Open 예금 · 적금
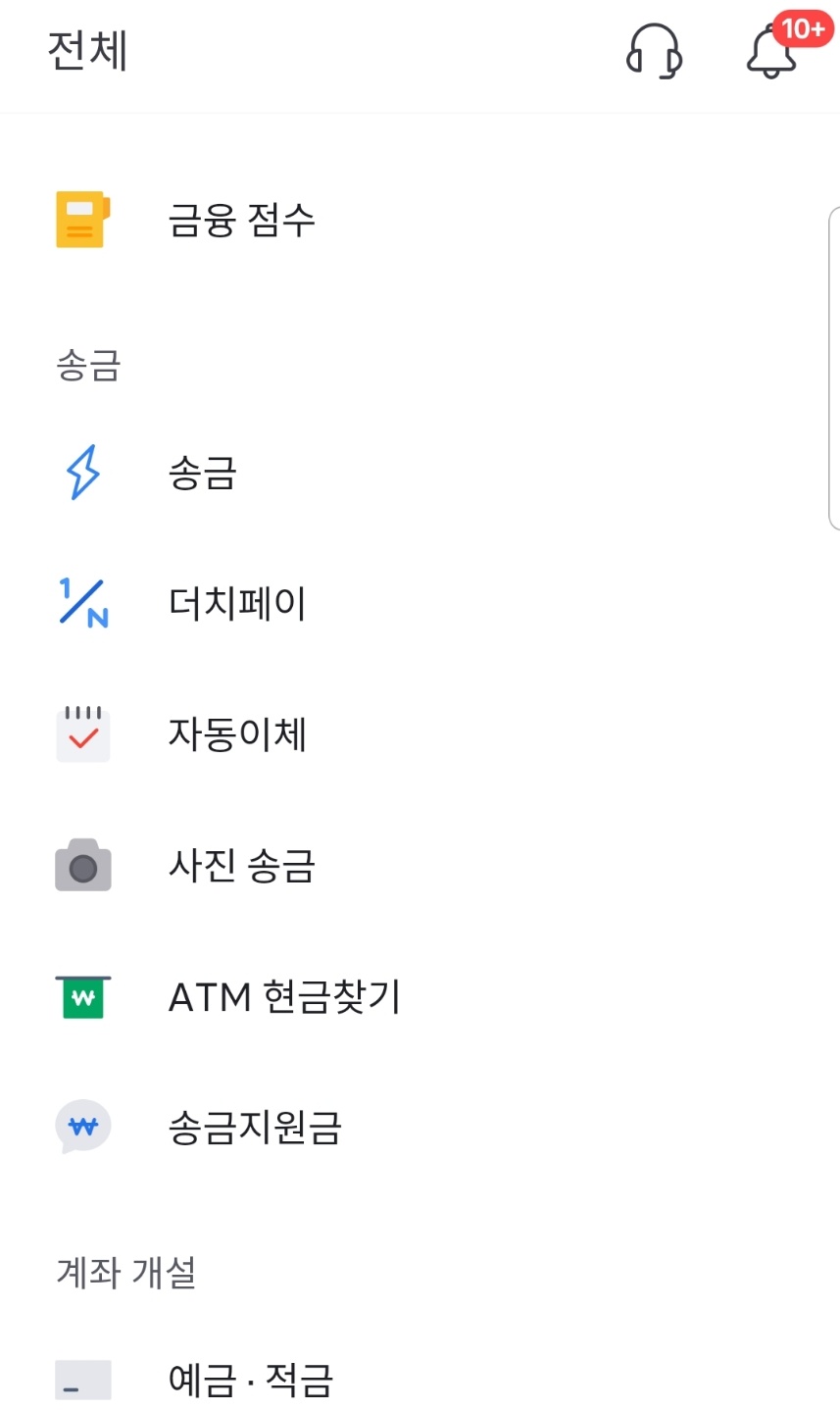Image resolution: width=840 pixels, height=1410 pixels. (420, 1380)
